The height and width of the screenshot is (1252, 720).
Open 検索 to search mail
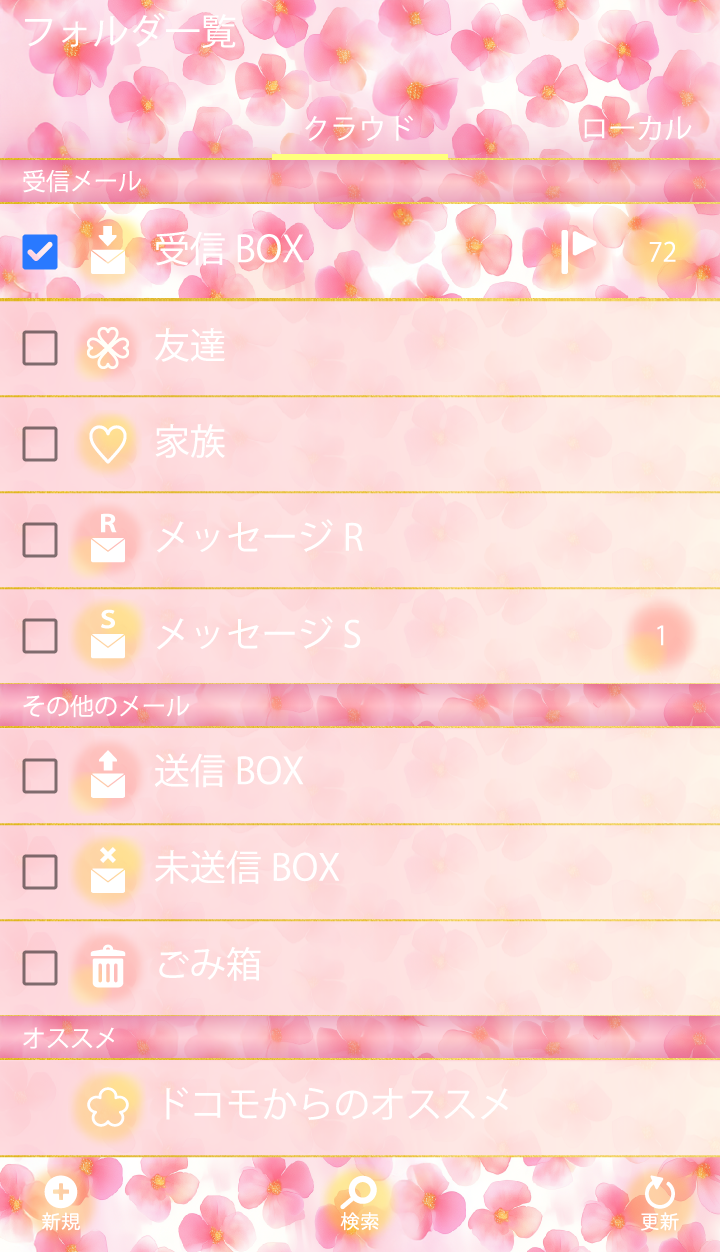[x=360, y=1203]
